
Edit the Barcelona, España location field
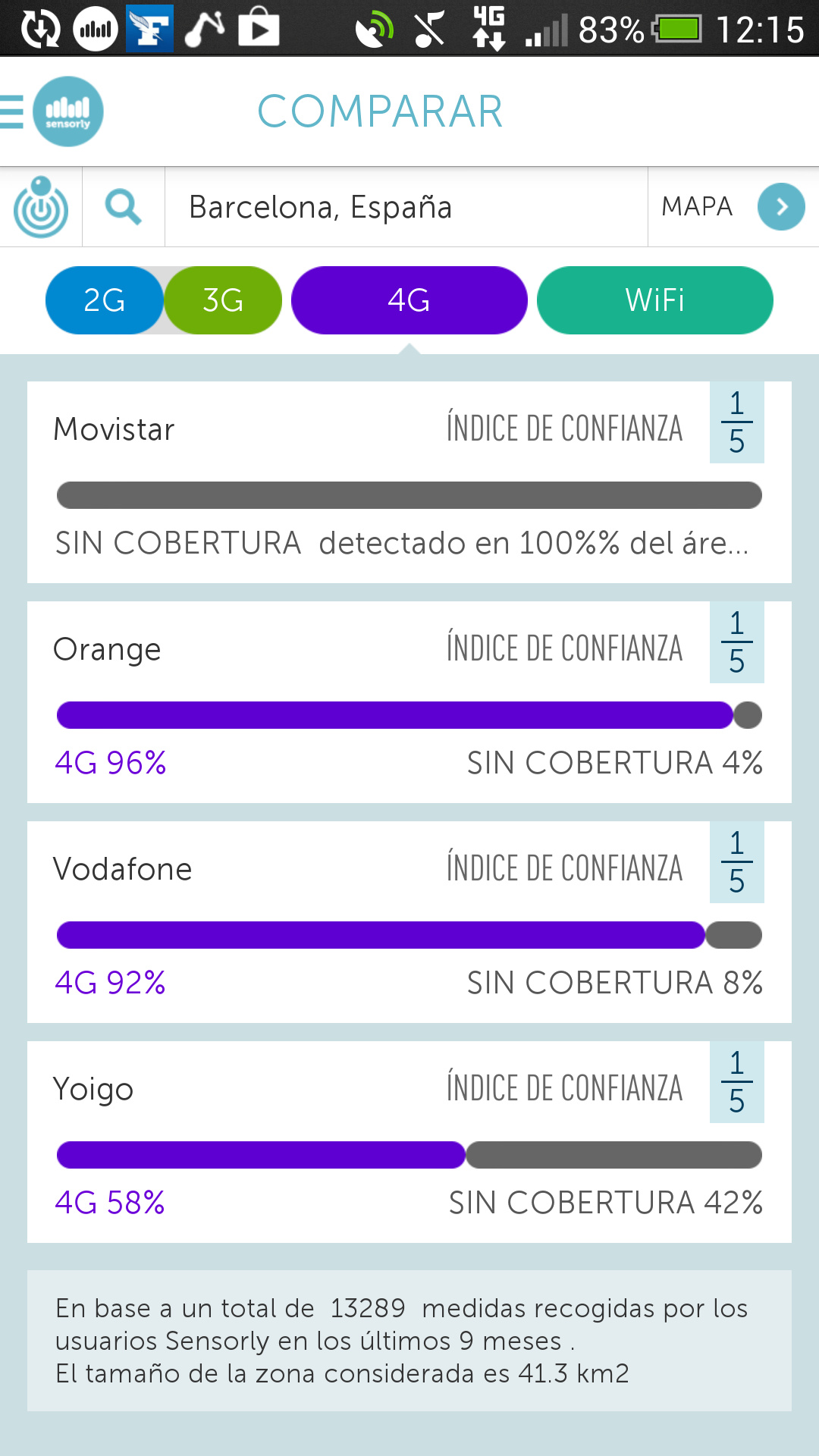click(x=406, y=207)
